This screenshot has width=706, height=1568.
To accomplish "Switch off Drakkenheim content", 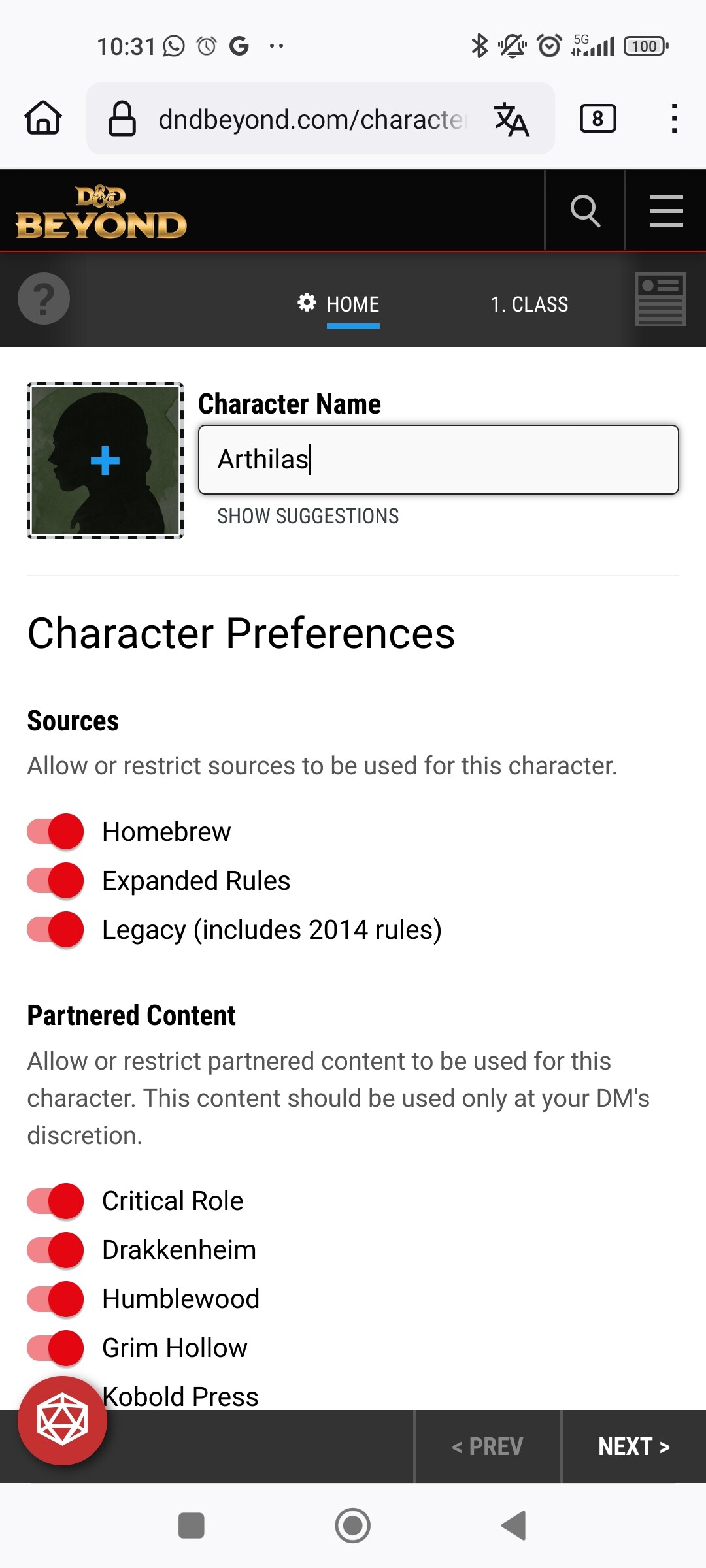I will click(x=56, y=1250).
